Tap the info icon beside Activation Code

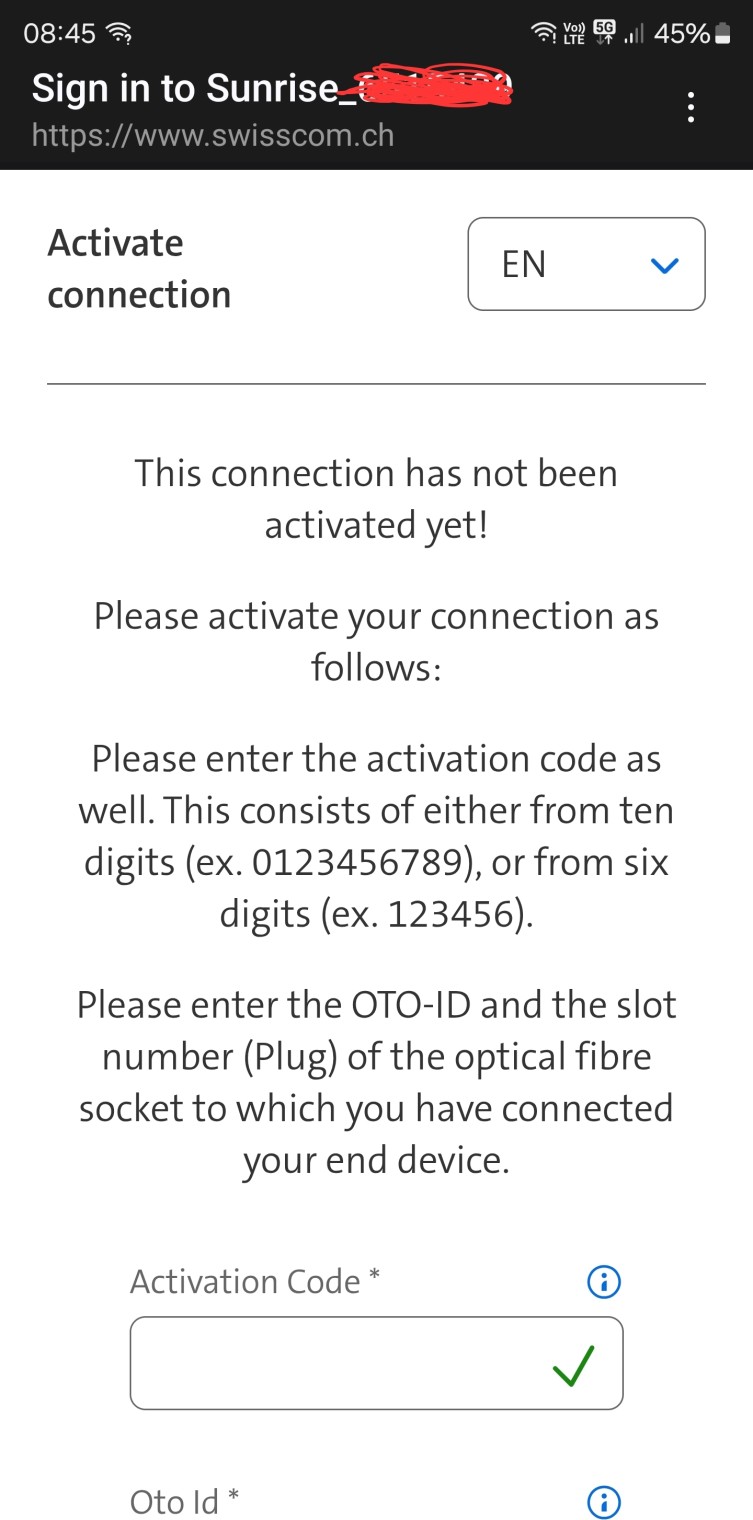pos(602,1281)
